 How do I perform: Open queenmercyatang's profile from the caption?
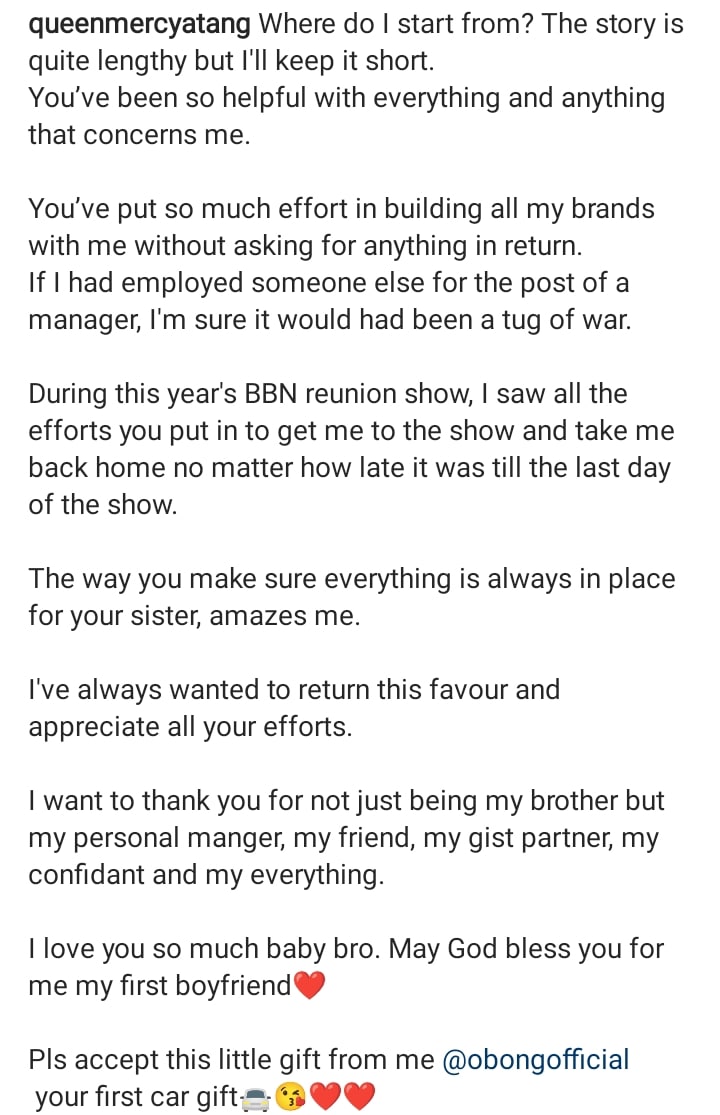tap(143, 22)
